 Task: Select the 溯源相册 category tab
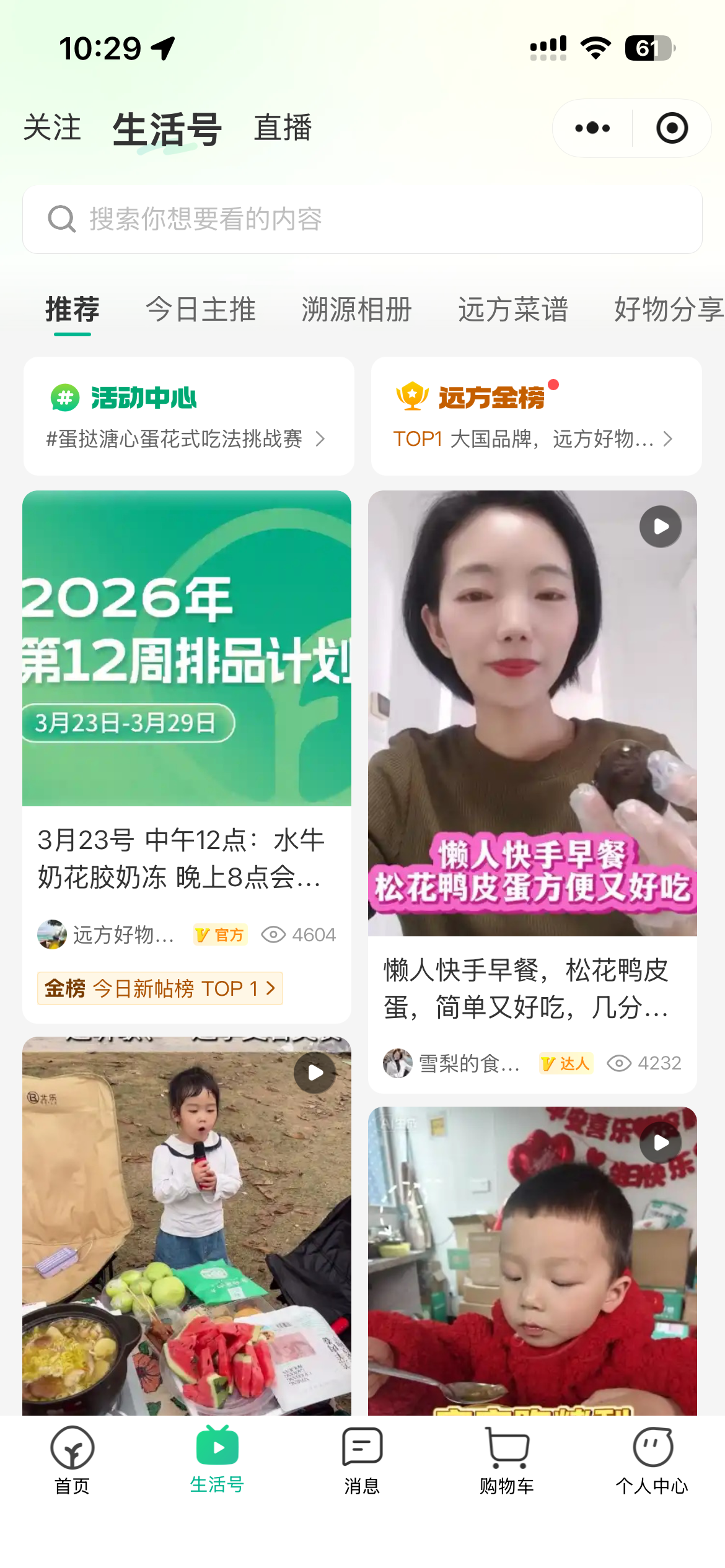coord(356,309)
